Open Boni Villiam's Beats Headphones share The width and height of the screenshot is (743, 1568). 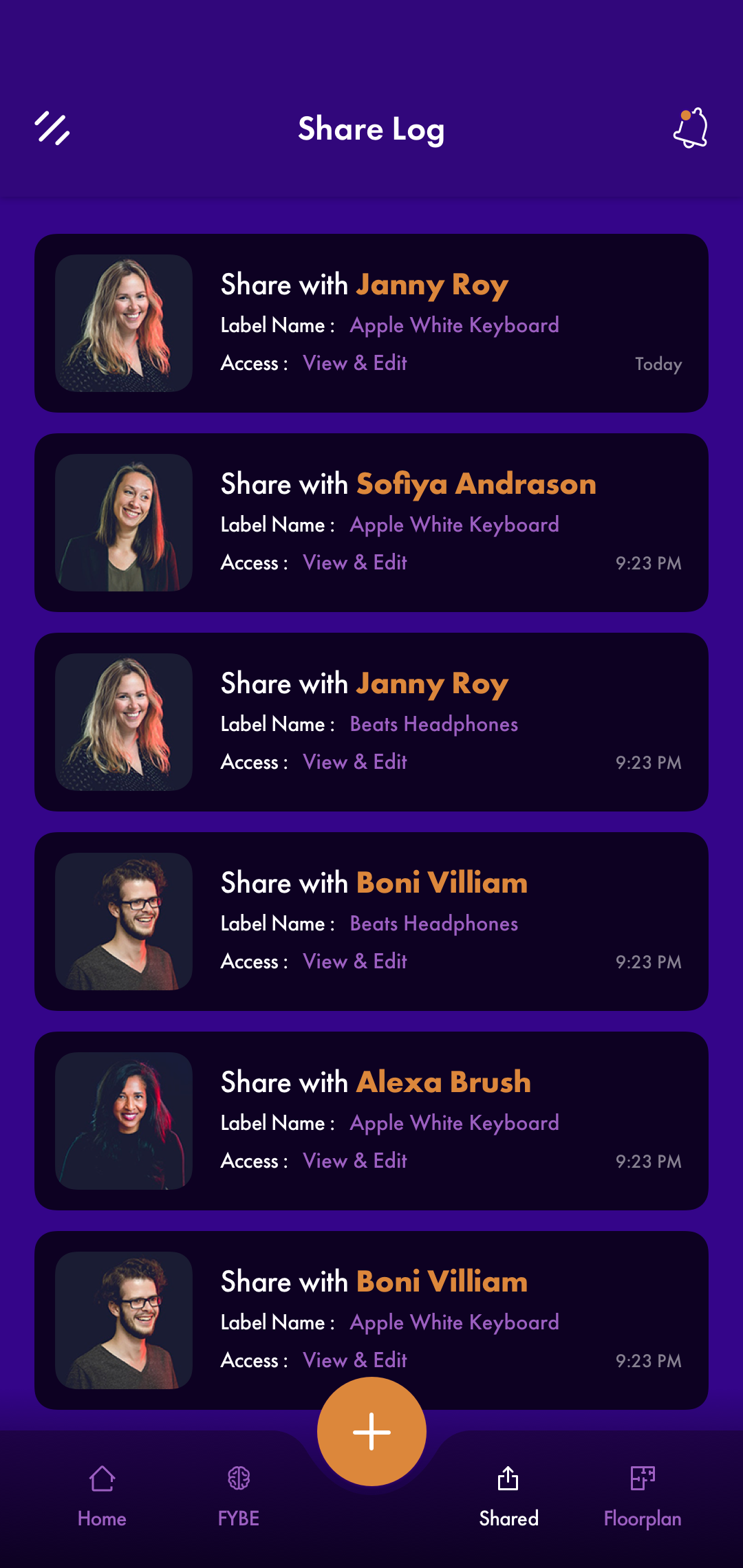371,922
